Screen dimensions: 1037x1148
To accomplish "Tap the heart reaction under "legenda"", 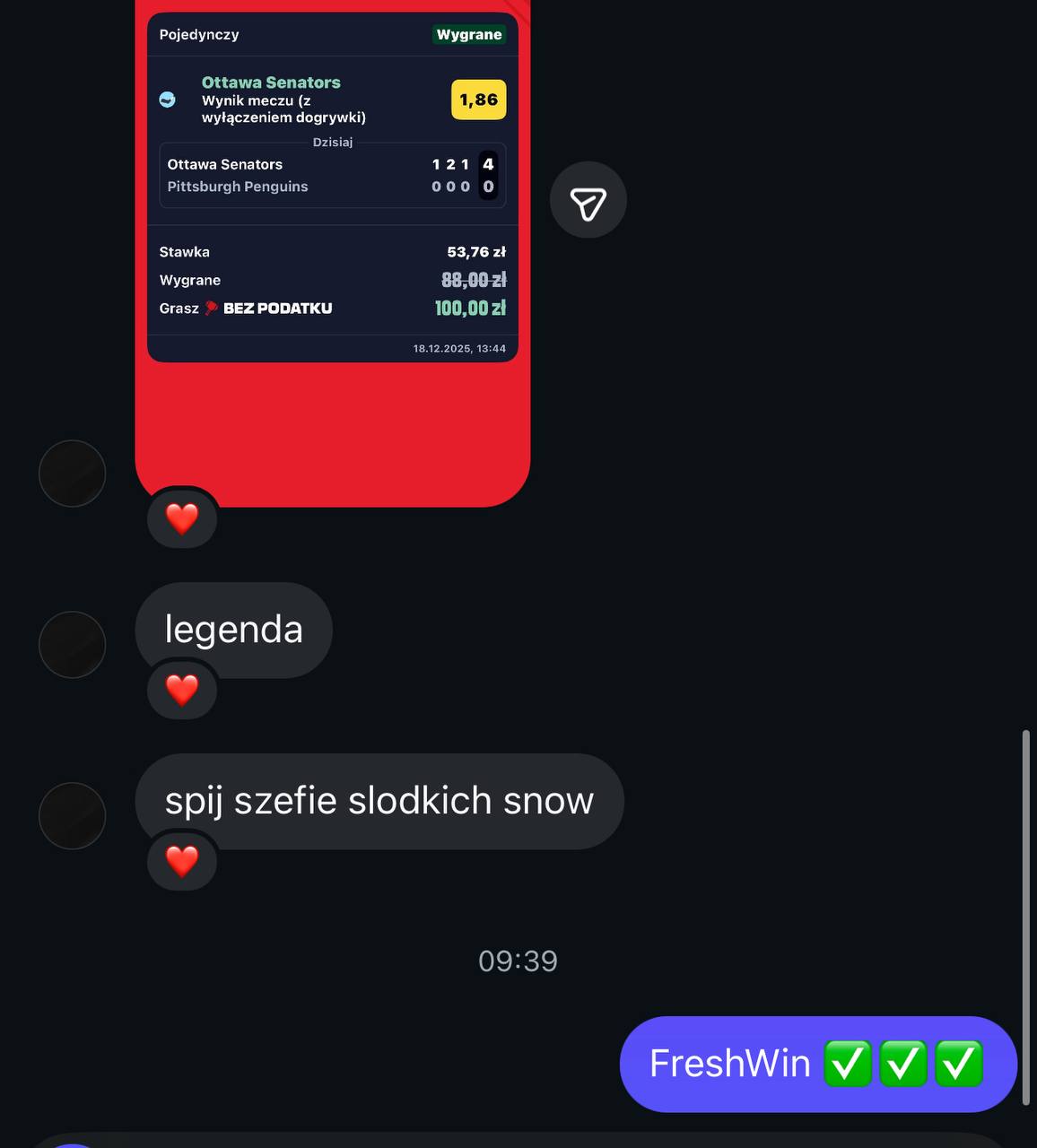I will tap(182, 690).
